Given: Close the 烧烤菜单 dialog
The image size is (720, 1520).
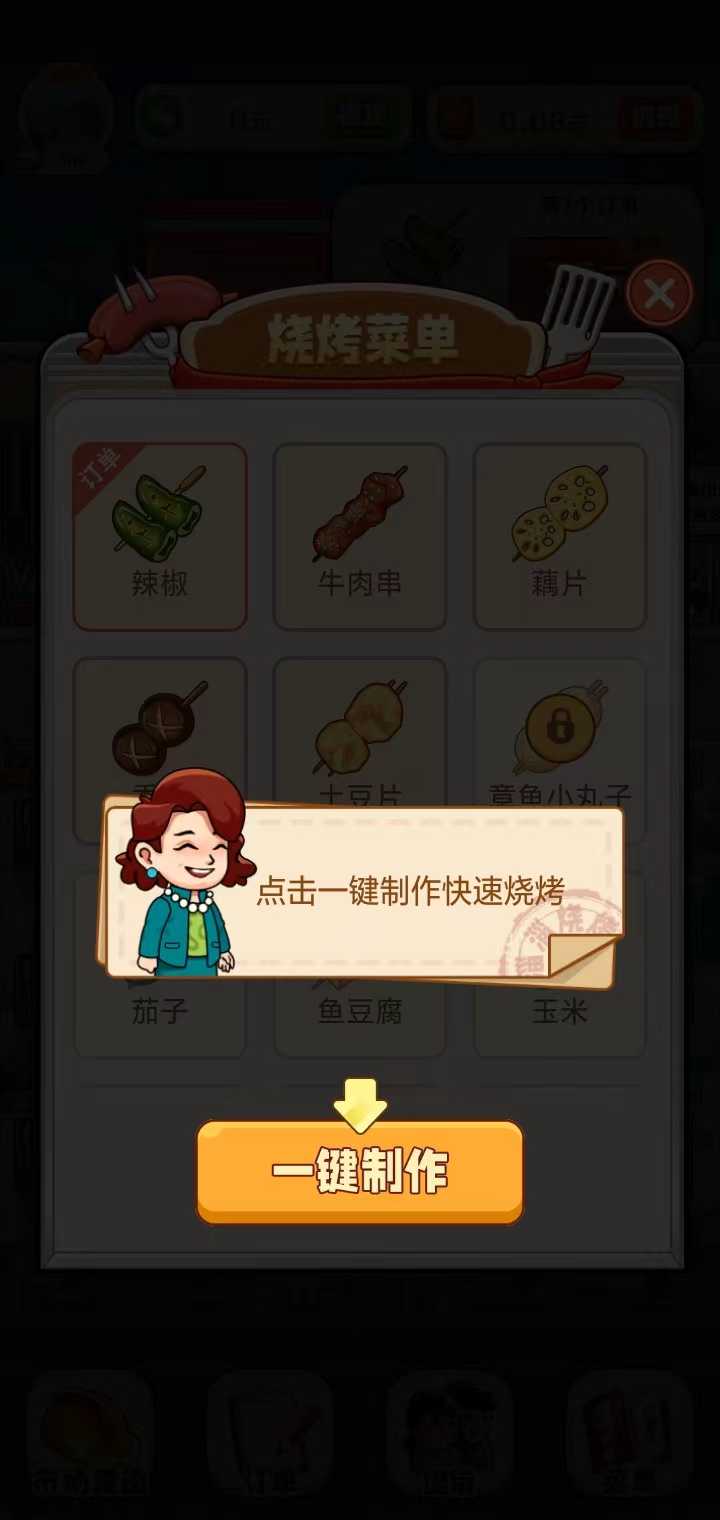Looking at the screenshot, I should [x=659, y=294].
